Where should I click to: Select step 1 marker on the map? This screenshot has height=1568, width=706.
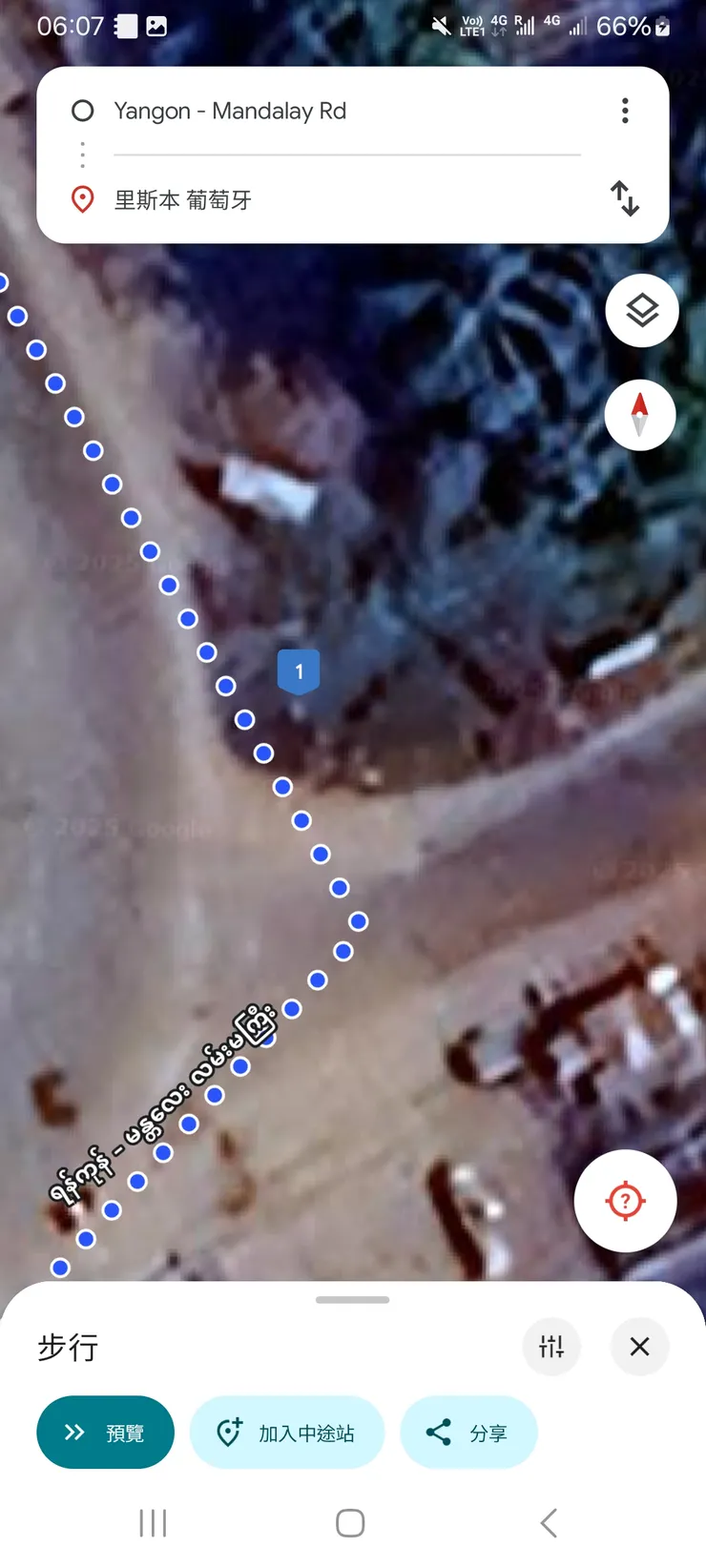tap(299, 671)
